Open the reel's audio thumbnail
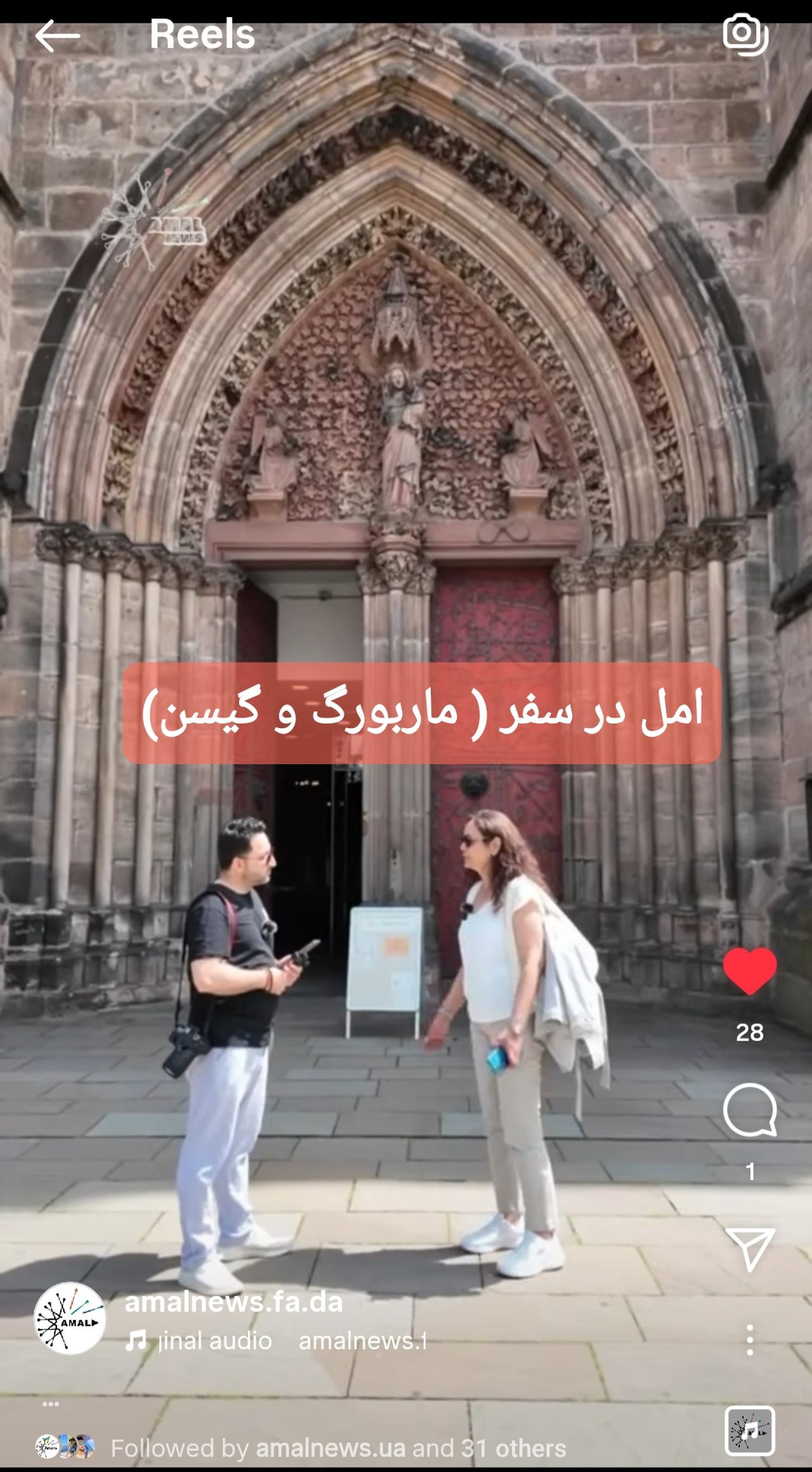This screenshot has height=1472, width=812. (749, 1430)
